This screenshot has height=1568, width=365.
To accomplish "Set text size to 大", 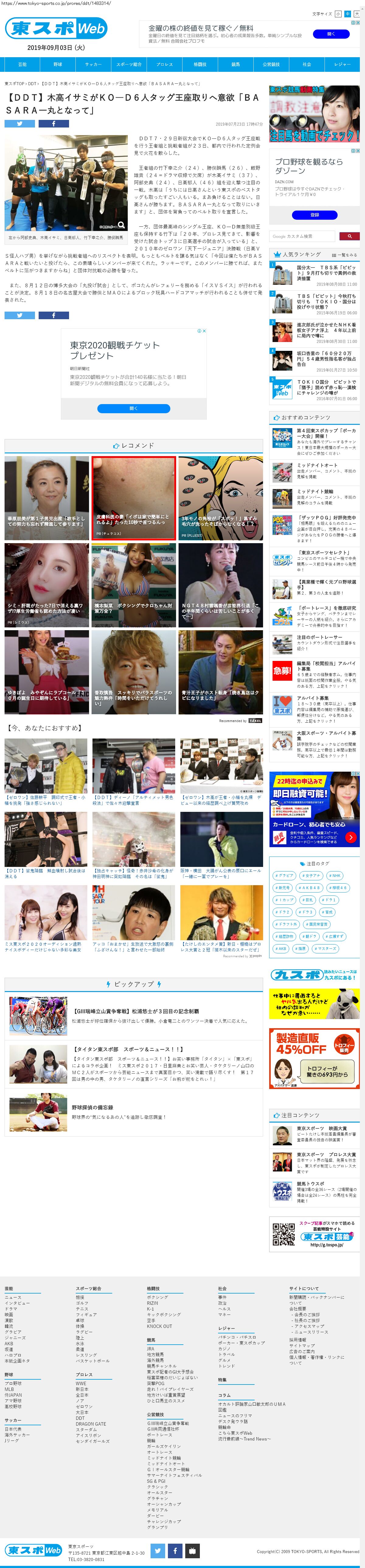I will pos(356,14).
